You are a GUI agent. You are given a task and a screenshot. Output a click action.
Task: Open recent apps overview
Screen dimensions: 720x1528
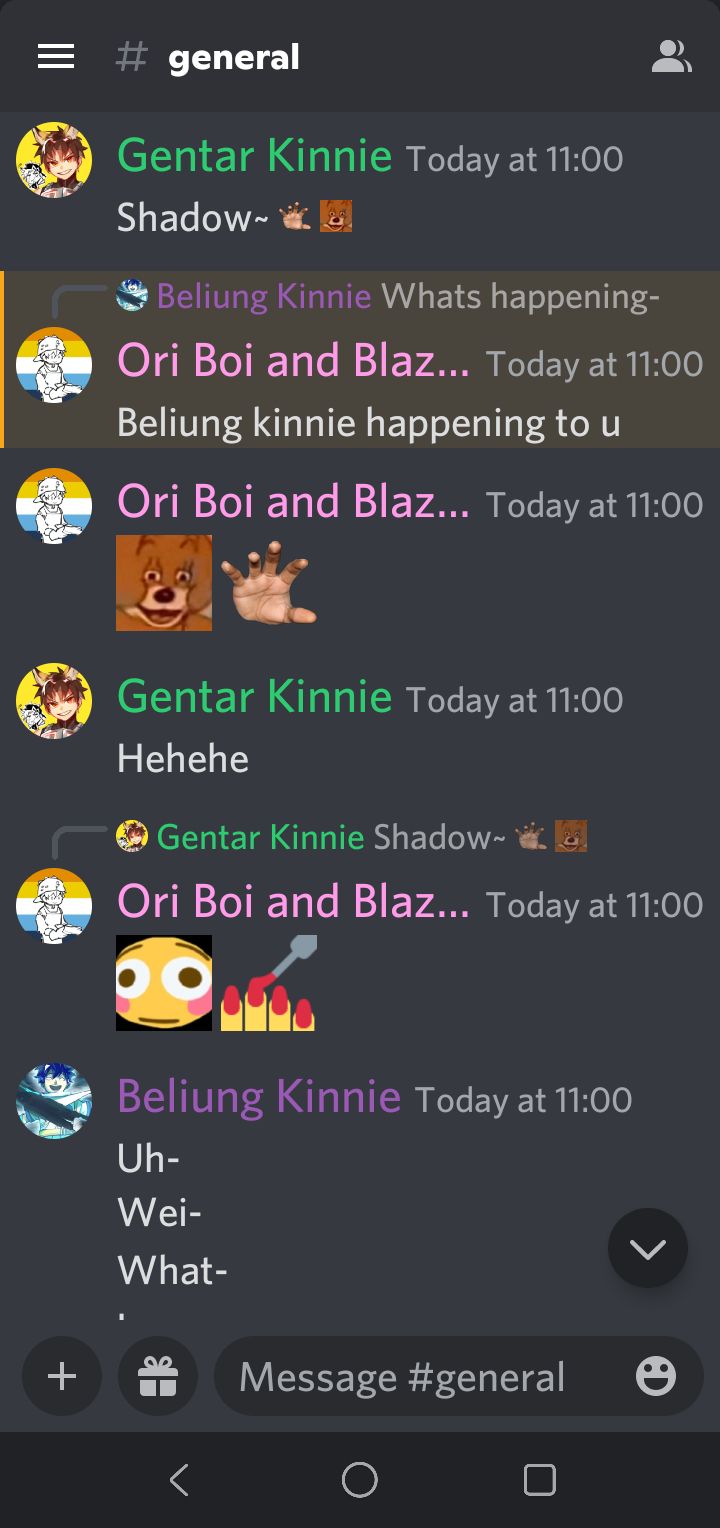(x=539, y=1479)
